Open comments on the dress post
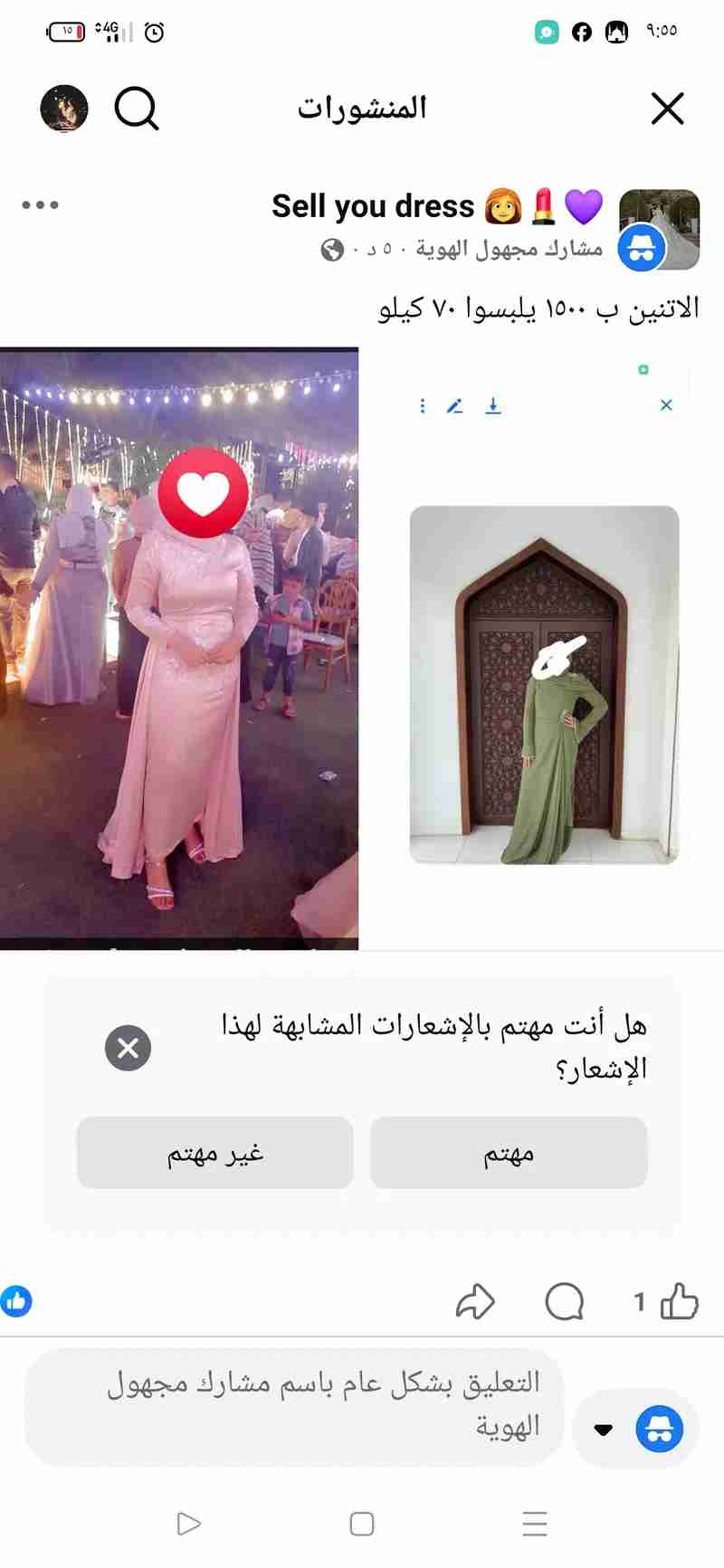Screen dimensions: 724x1568 [565, 1302]
